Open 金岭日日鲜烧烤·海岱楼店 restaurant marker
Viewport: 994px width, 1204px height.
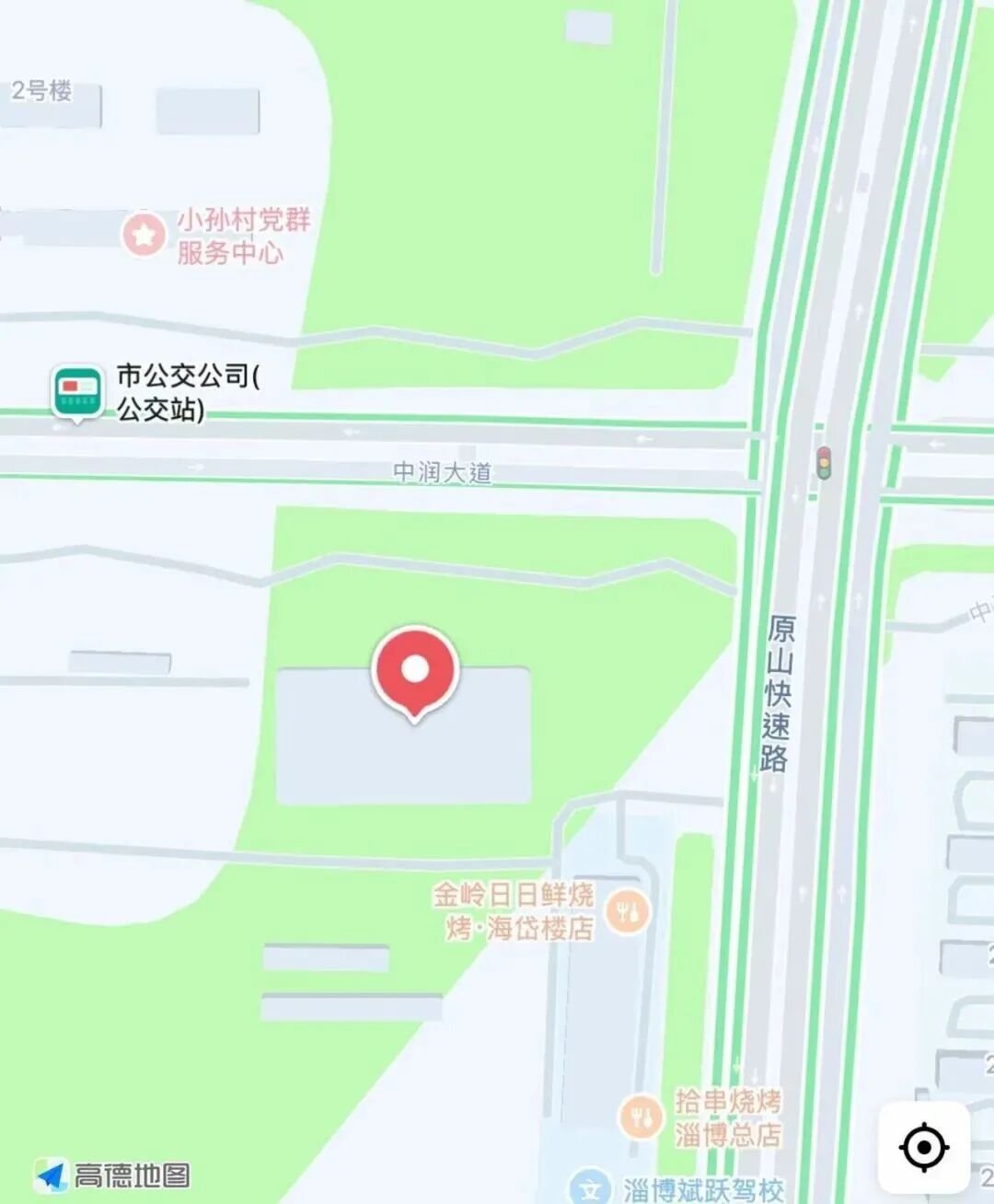(x=629, y=911)
